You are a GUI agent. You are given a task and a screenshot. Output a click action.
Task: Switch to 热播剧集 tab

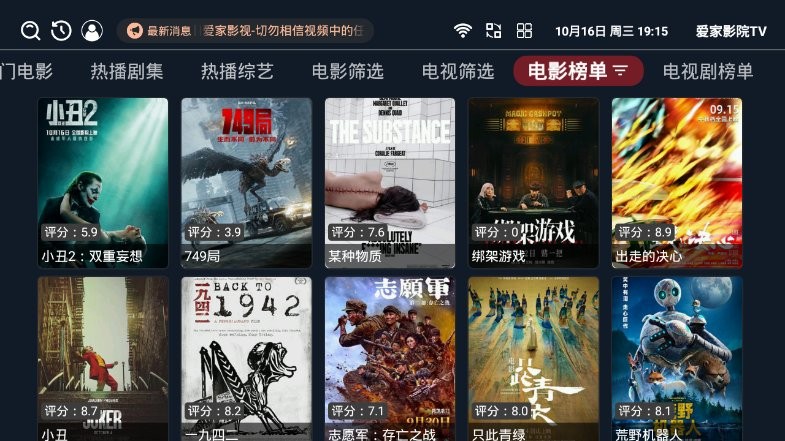coord(127,71)
